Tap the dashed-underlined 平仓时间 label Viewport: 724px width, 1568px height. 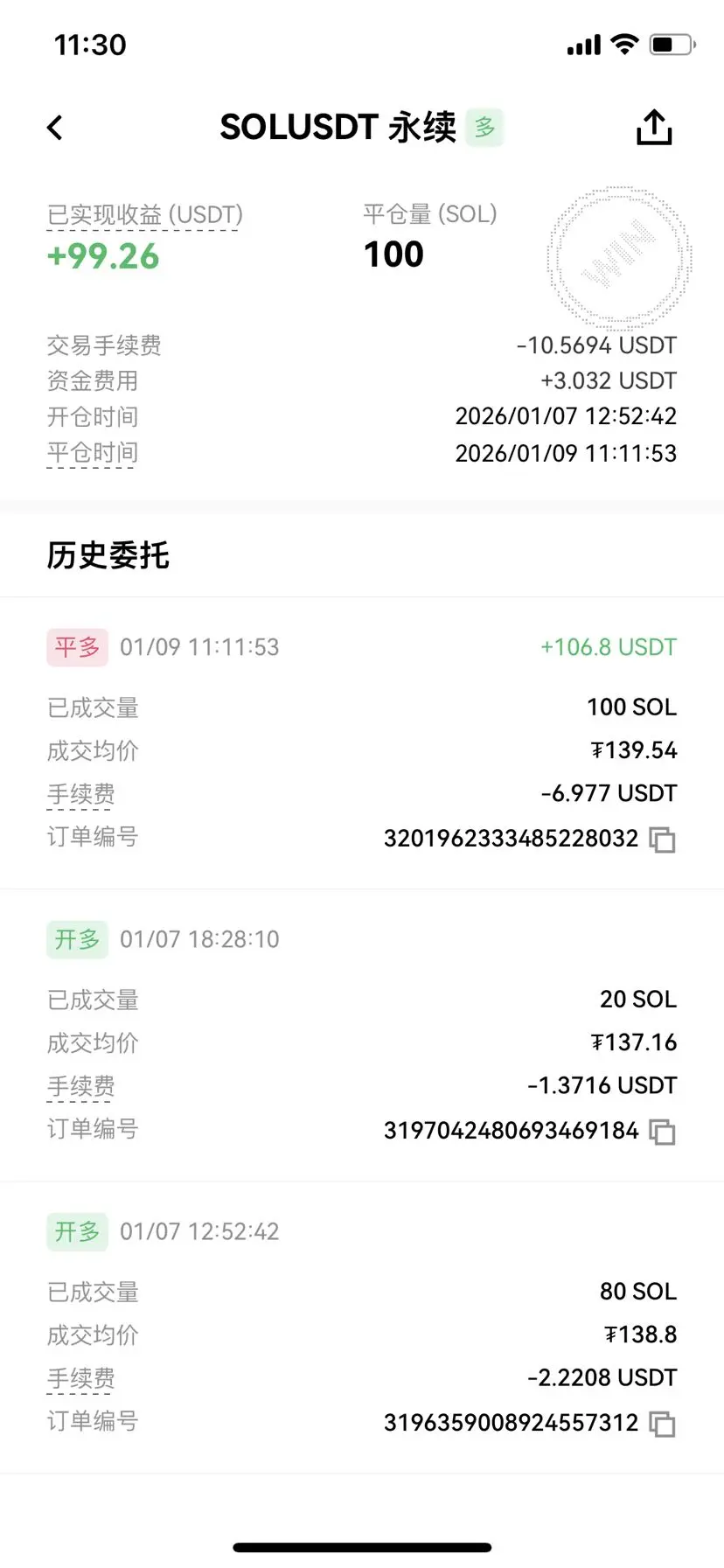point(92,453)
